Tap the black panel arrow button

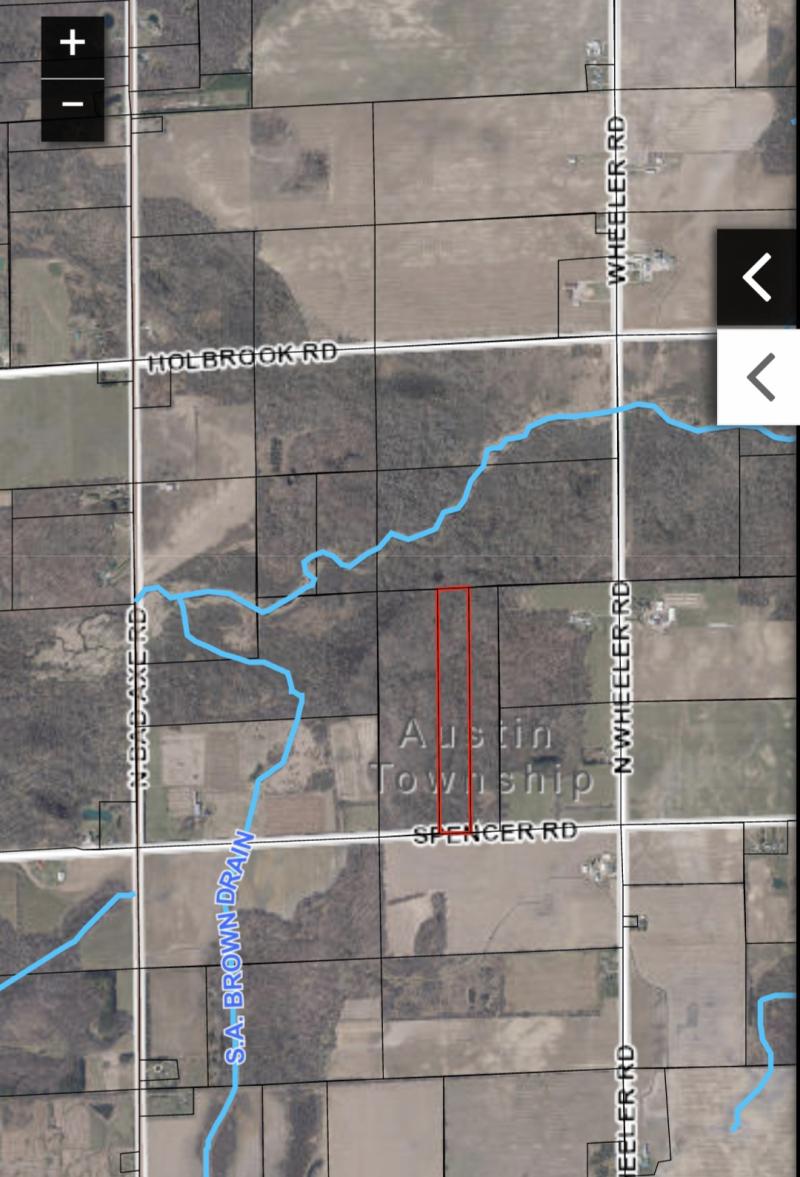click(758, 277)
